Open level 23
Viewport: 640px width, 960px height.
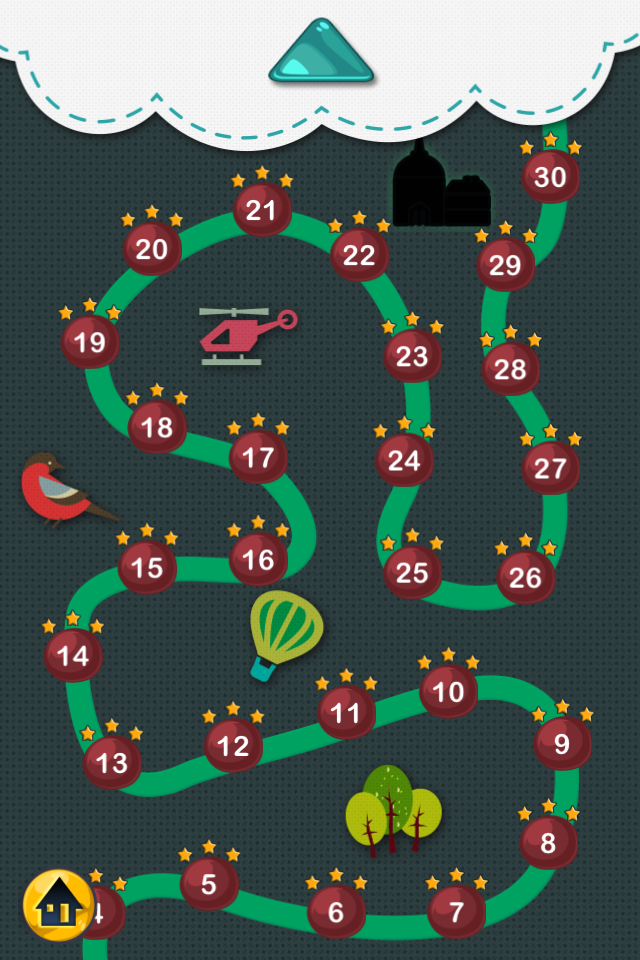pos(412,356)
